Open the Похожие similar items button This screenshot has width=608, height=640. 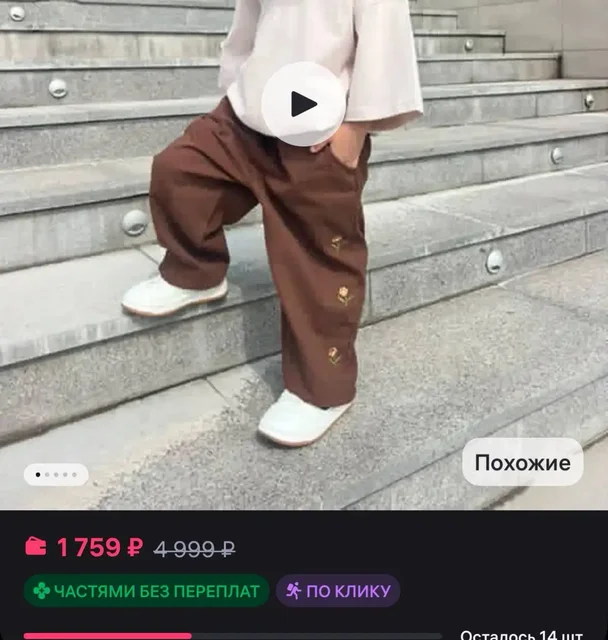pos(522,462)
